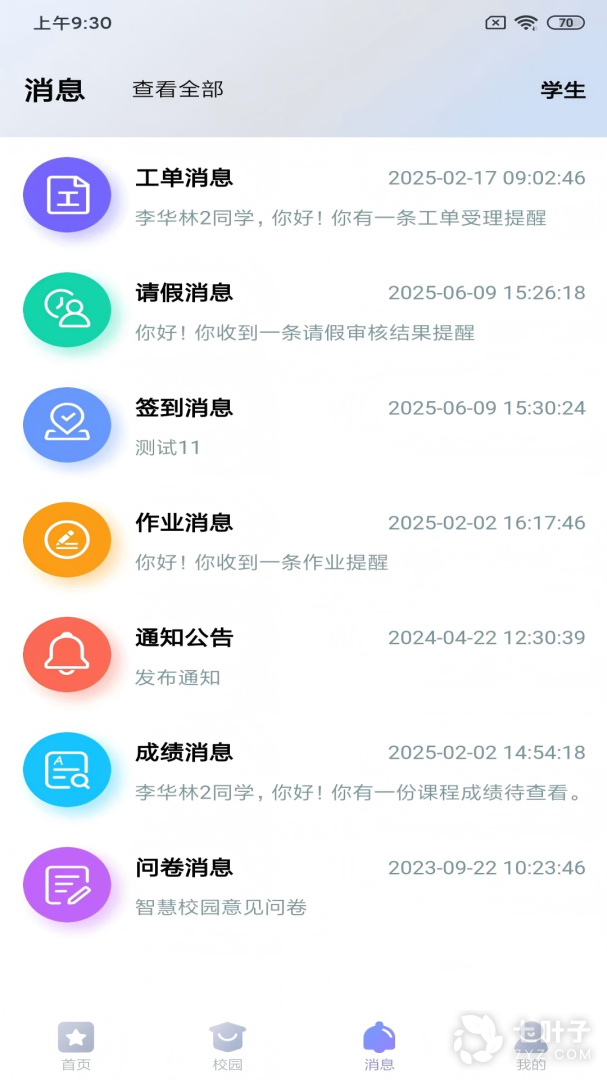The height and width of the screenshot is (1080, 607).
Task: Open the 成绩消息 message row
Action: (x=303, y=770)
